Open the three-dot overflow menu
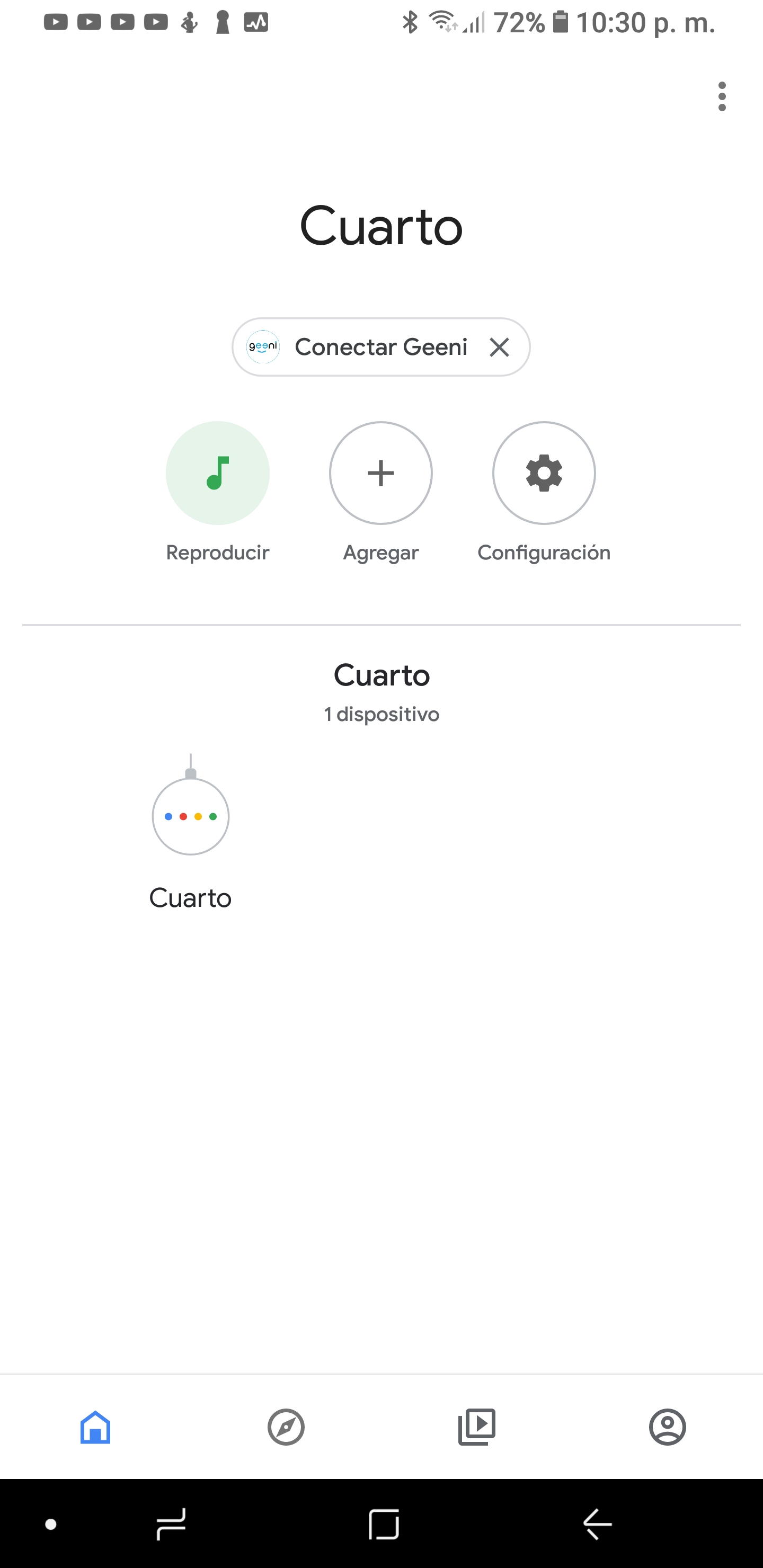 (722, 97)
